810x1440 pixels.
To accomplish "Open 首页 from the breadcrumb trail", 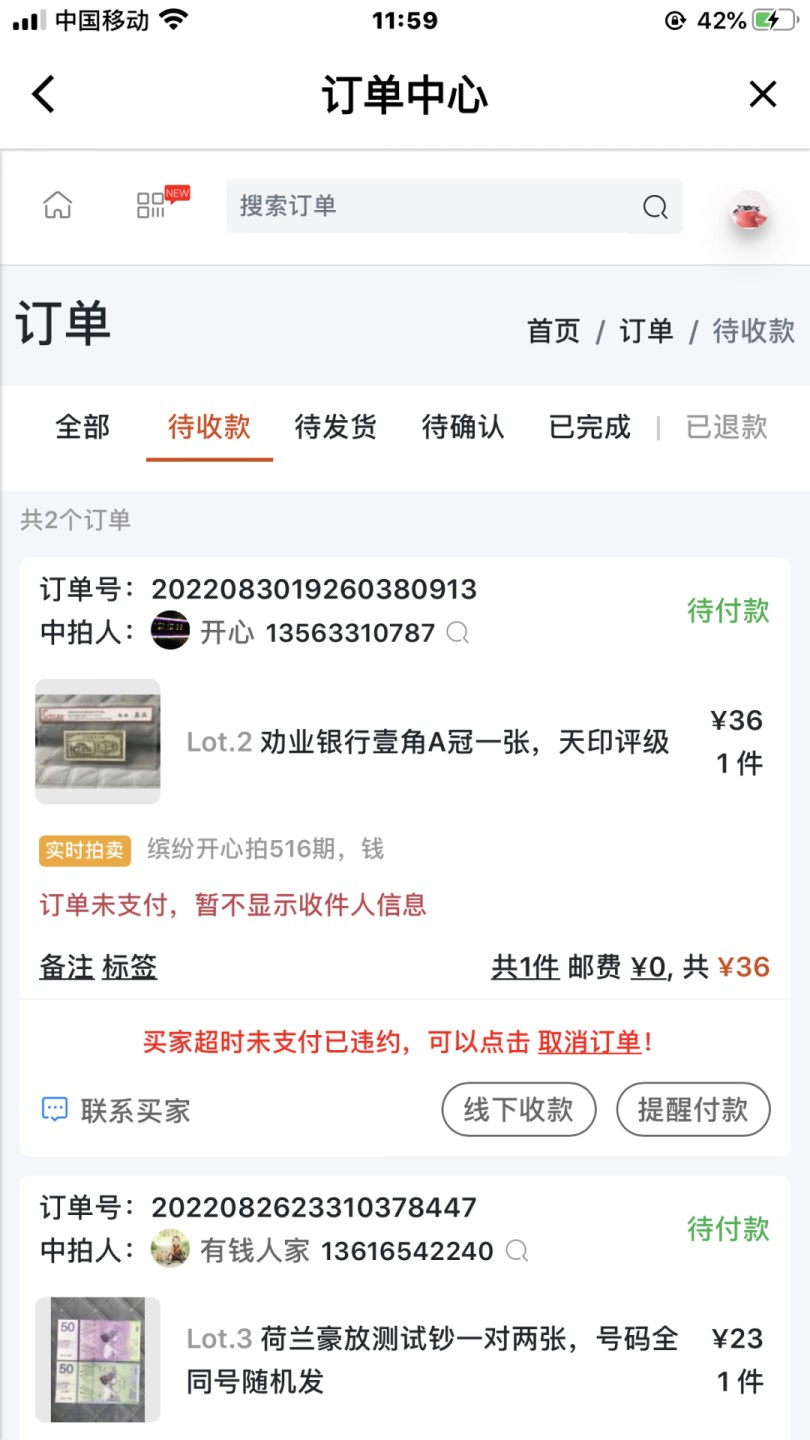I will tap(554, 331).
